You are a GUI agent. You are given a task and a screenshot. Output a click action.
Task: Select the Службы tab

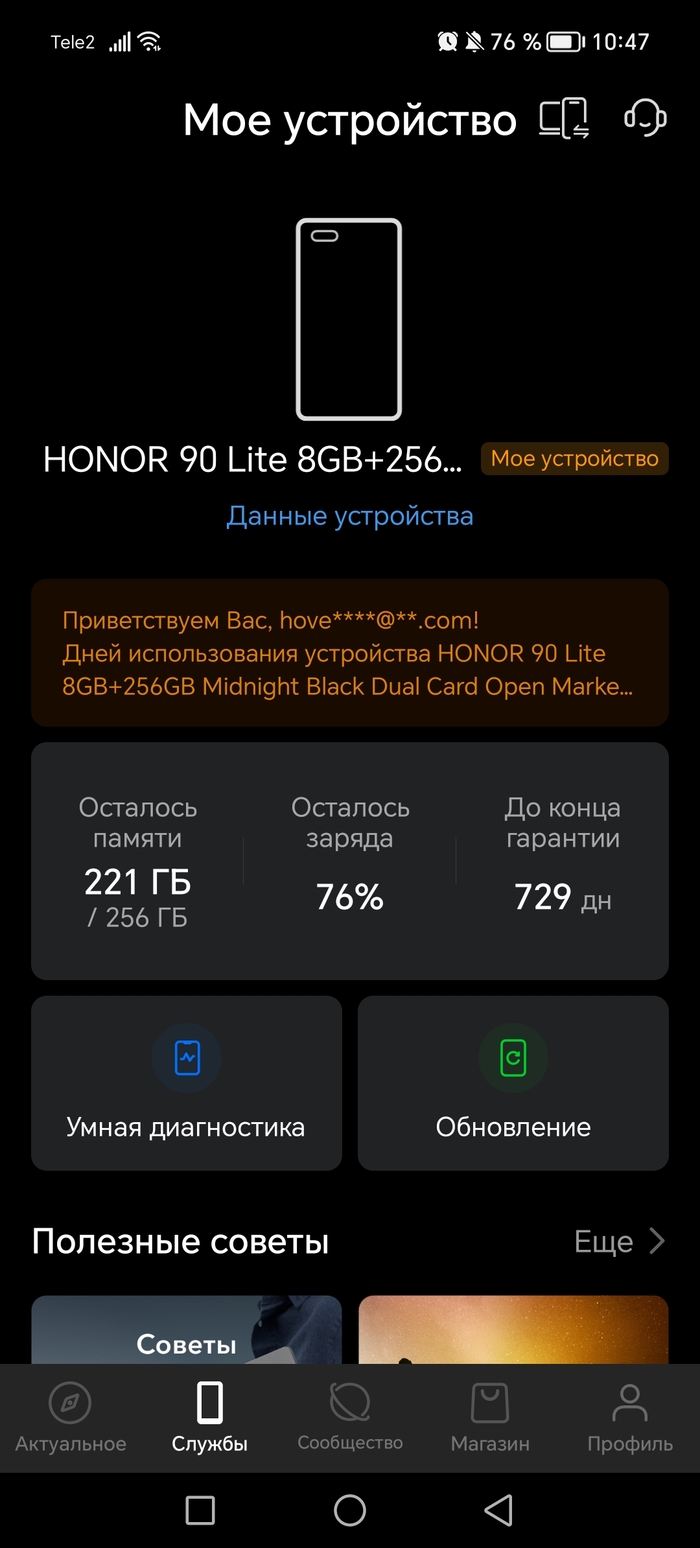pyautogui.click(x=210, y=1417)
